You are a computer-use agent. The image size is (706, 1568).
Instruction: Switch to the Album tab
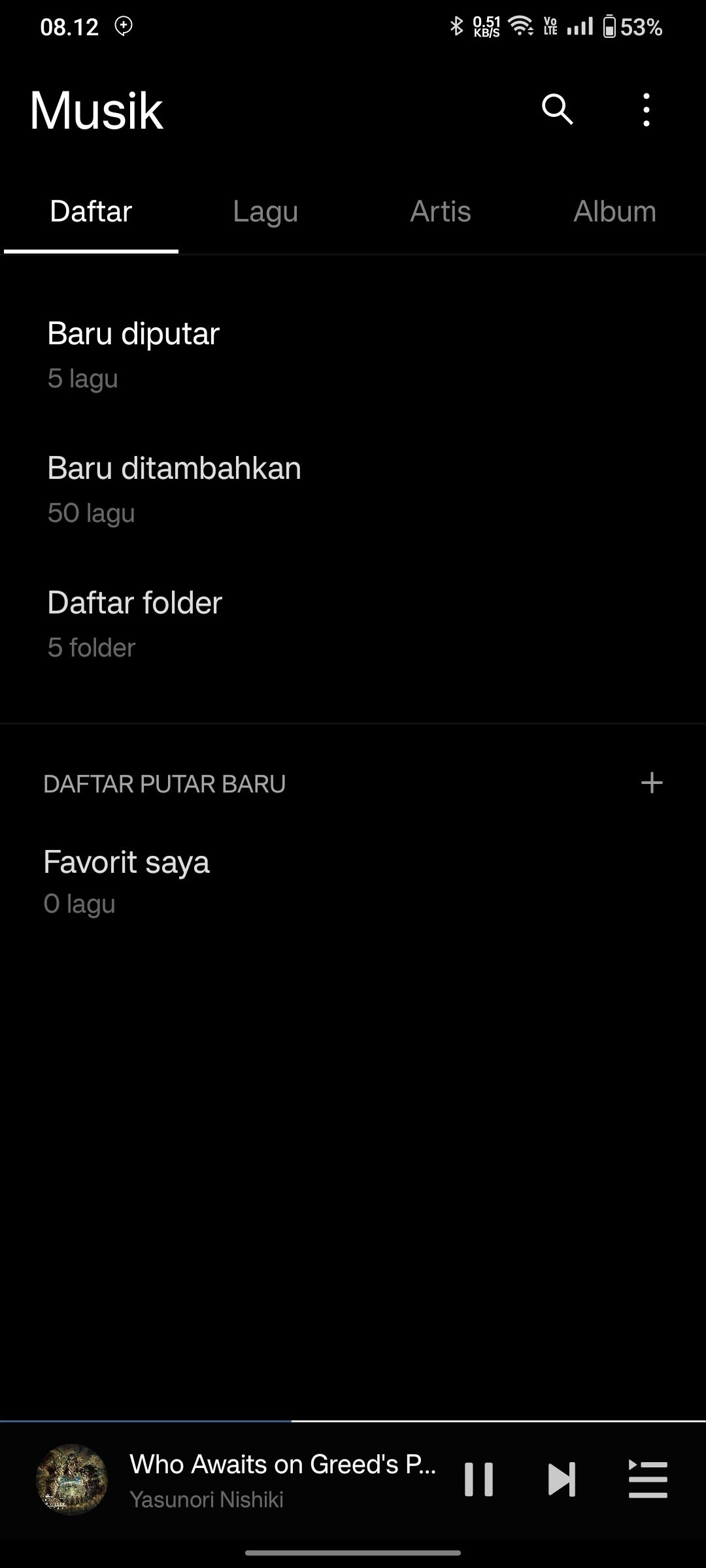coord(614,212)
